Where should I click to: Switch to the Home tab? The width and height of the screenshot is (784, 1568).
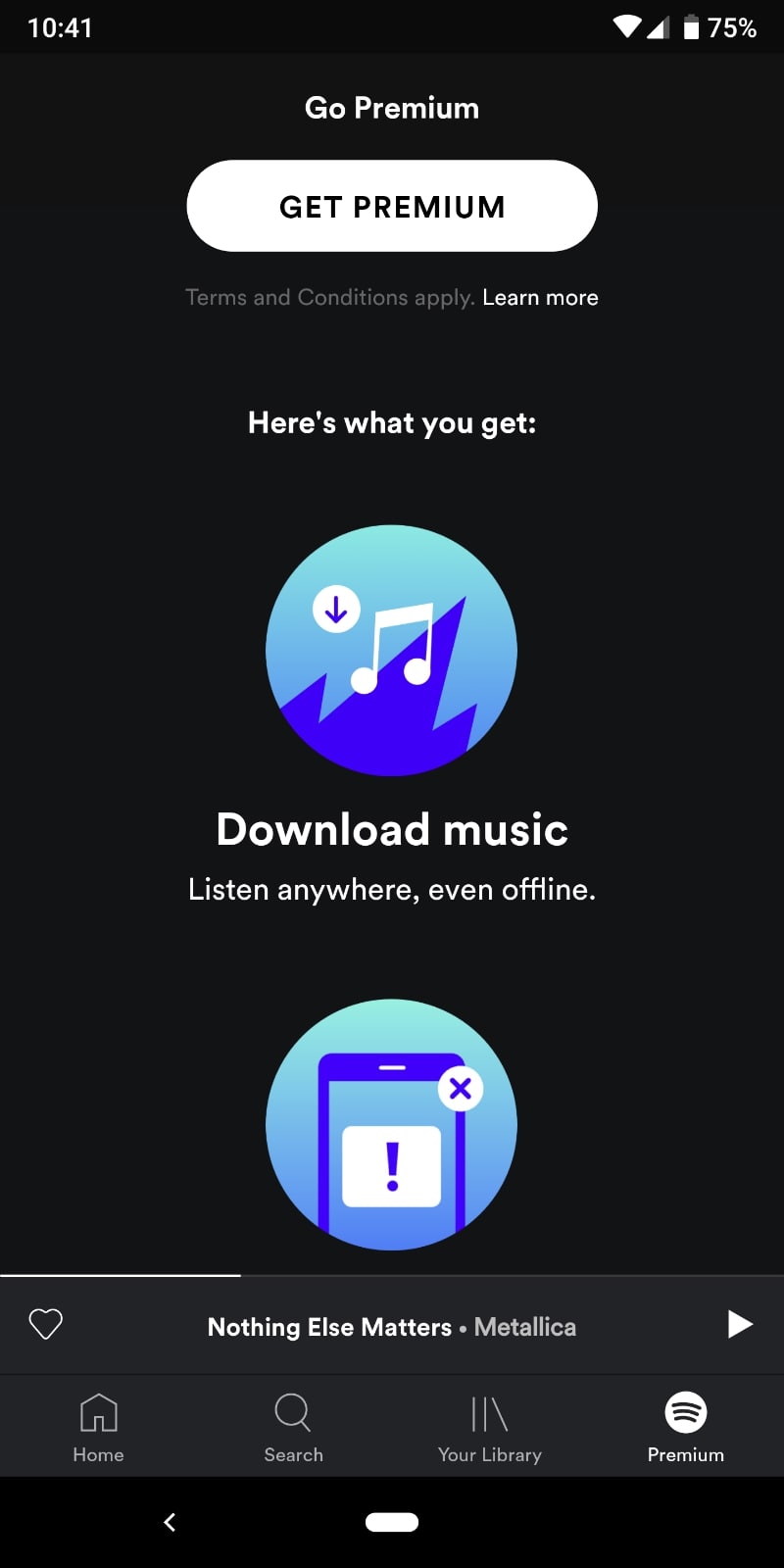[98, 1428]
